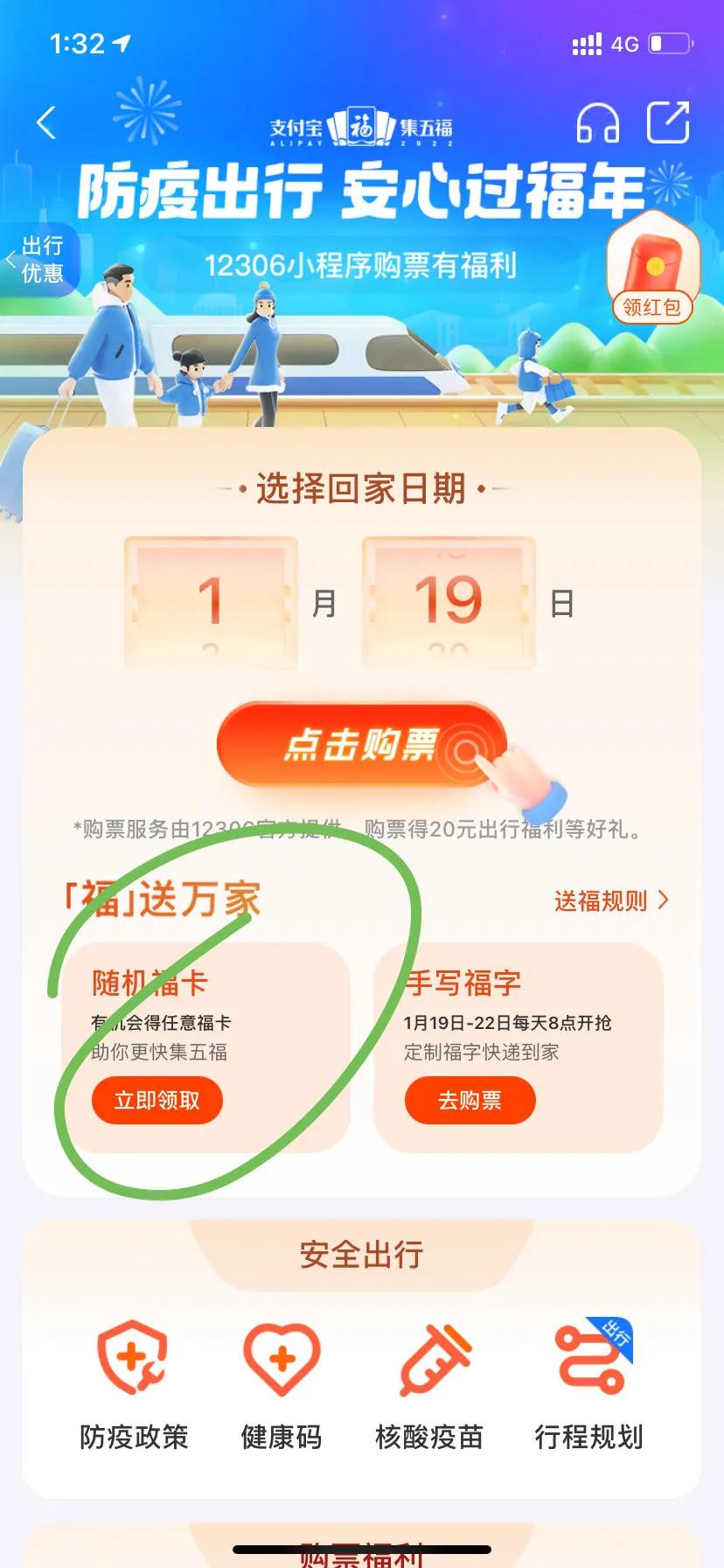Viewport: 724px width, 1568px height.
Task: Tap the 点击购票 button to buy tickets
Action: tap(362, 745)
